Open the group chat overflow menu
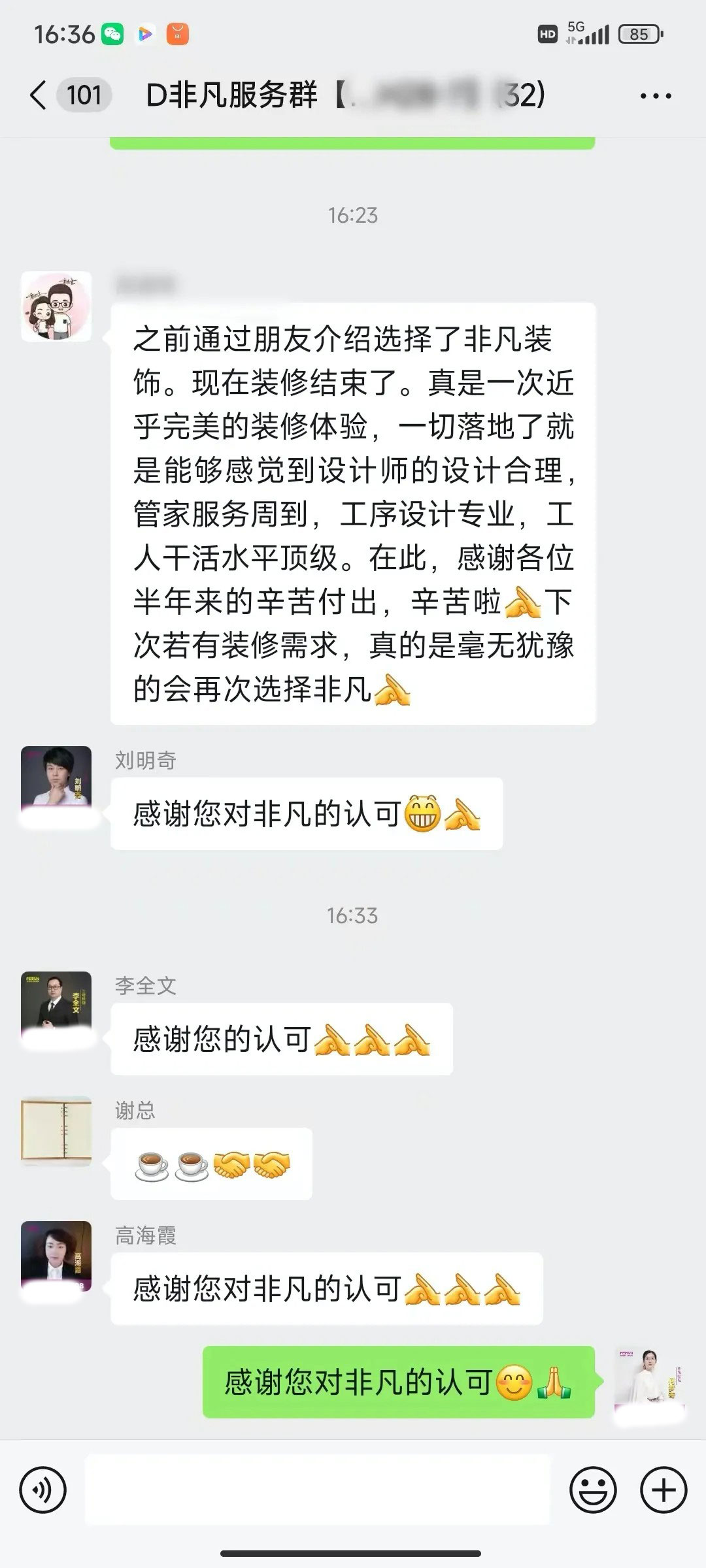 [x=656, y=96]
